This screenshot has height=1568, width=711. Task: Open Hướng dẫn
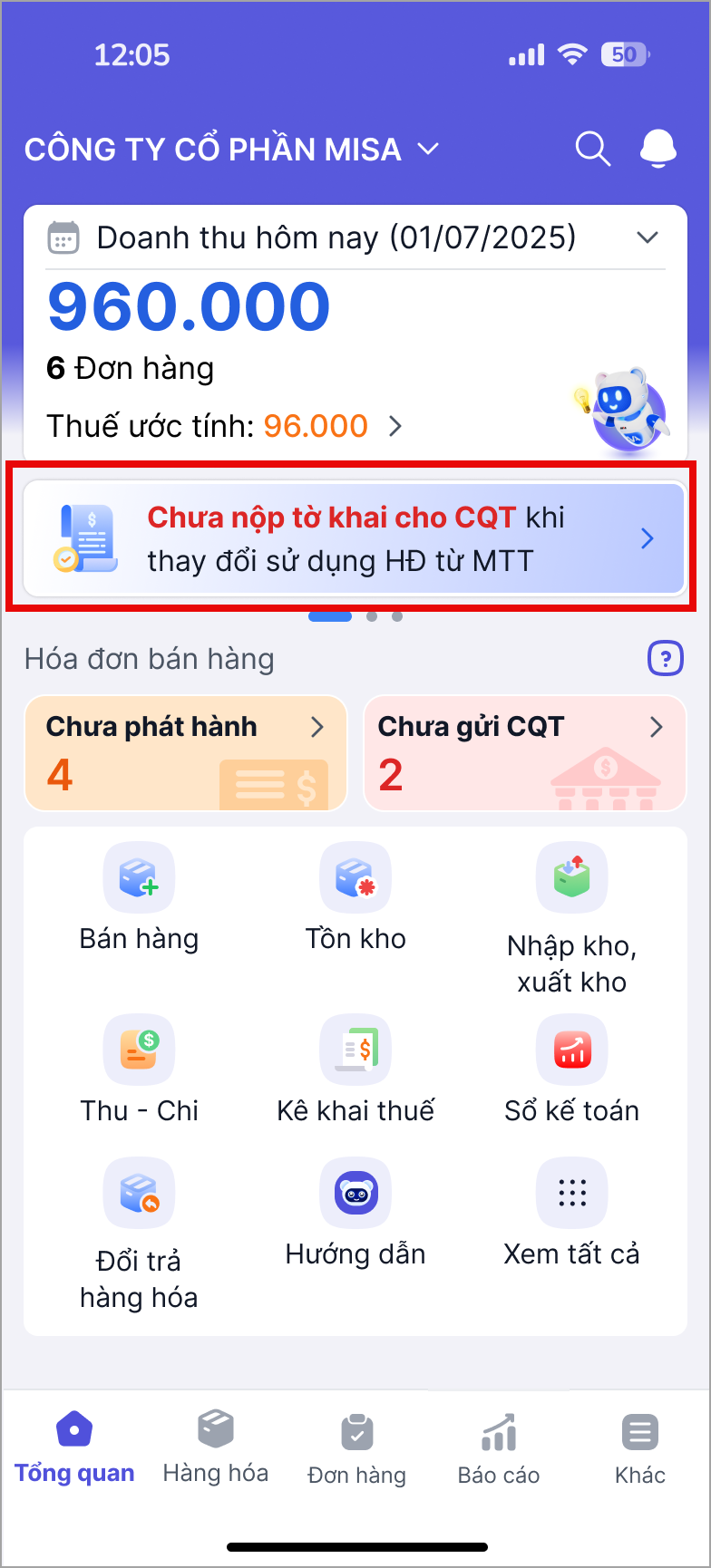(355, 1214)
